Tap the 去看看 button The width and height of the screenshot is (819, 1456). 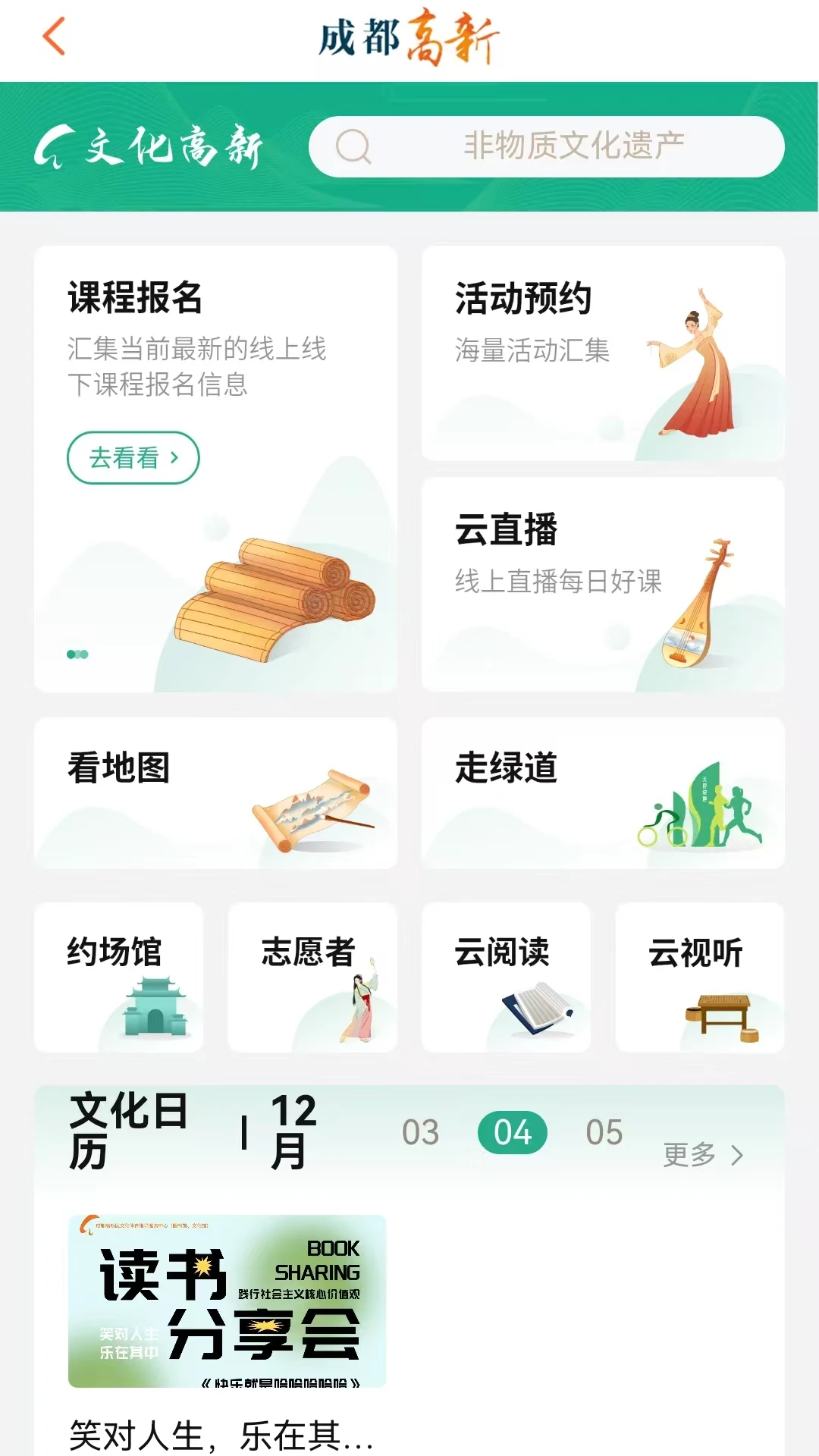pyautogui.click(x=133, y=457)
